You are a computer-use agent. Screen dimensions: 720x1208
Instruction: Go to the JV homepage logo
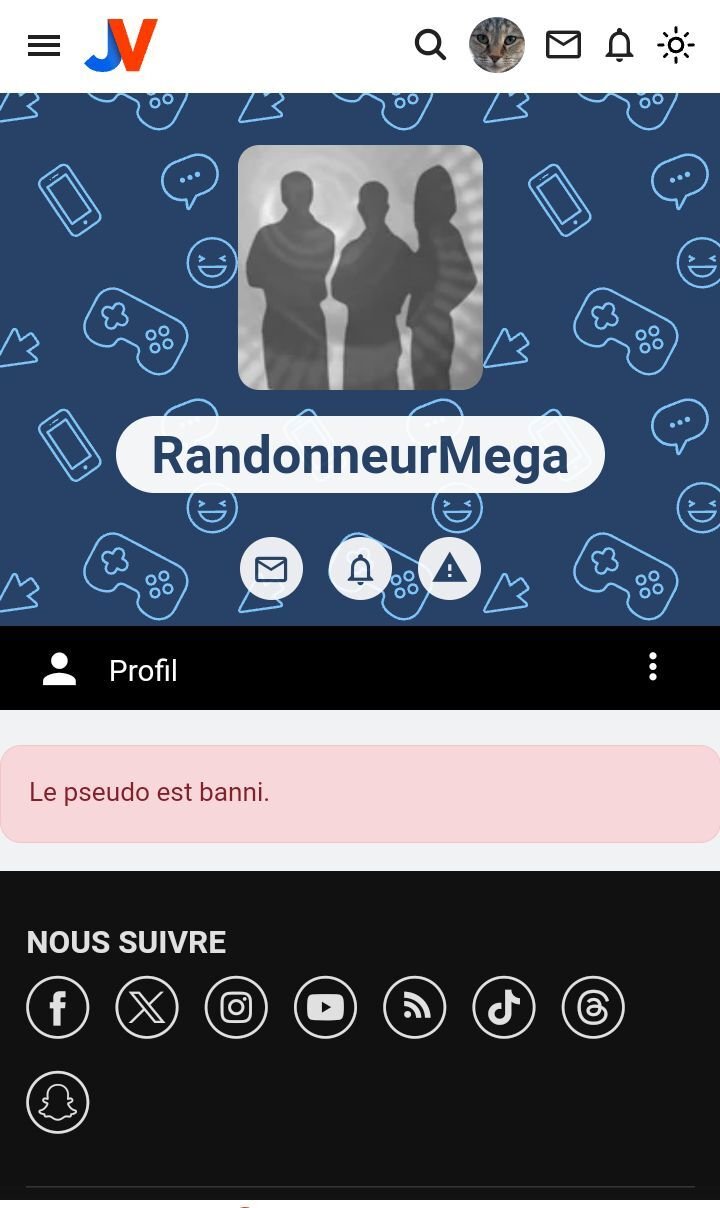(121, 45)
